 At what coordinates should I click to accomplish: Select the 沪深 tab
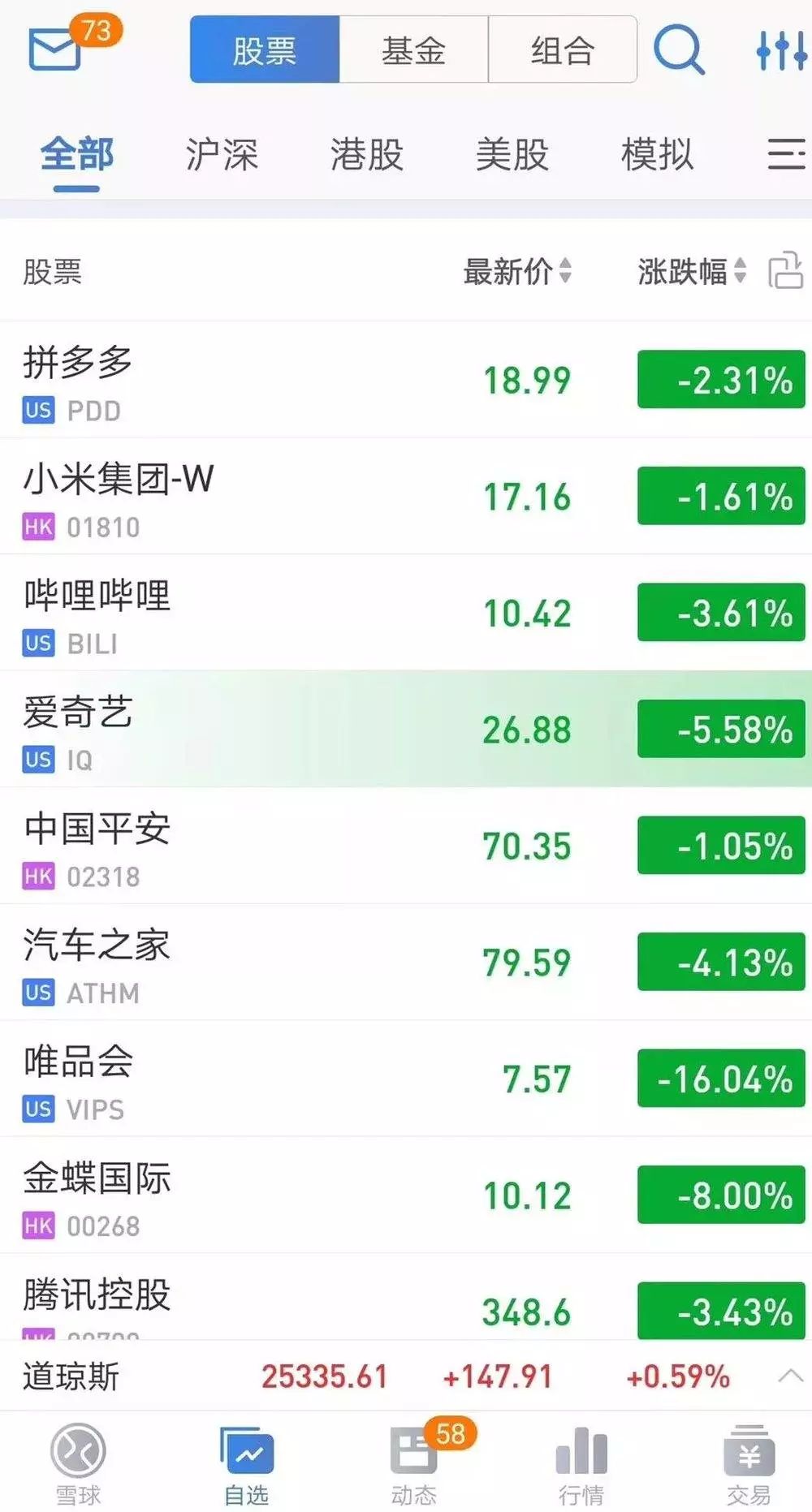(222, 154)
